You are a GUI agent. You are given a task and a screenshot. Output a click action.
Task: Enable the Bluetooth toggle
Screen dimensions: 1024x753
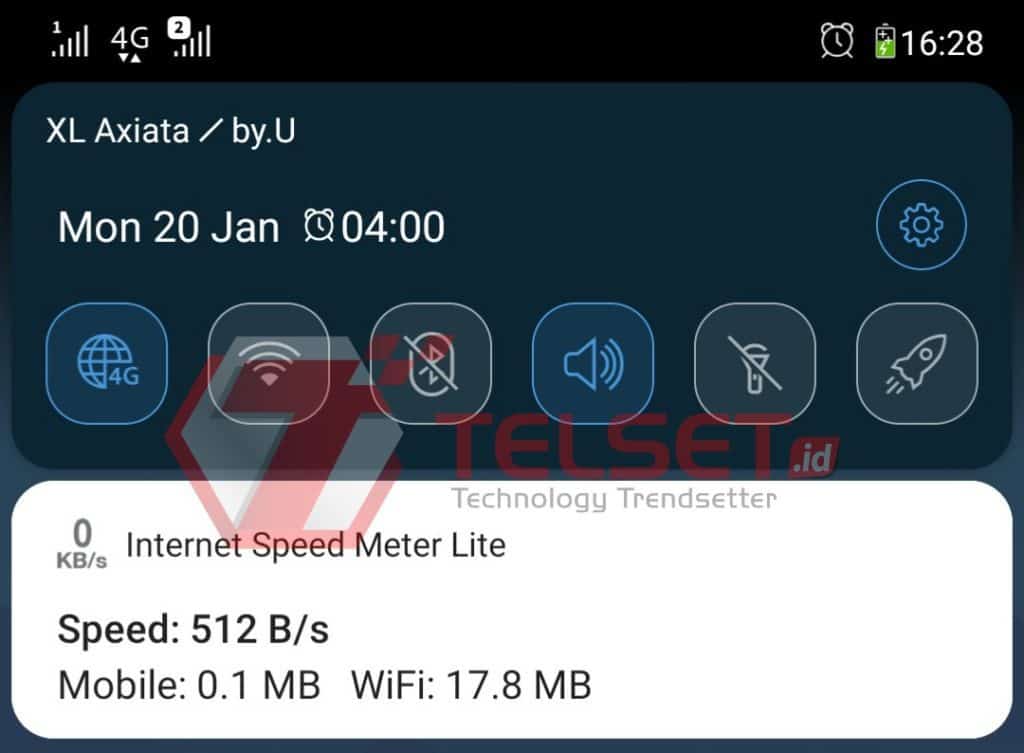click(x=430, y=363)
